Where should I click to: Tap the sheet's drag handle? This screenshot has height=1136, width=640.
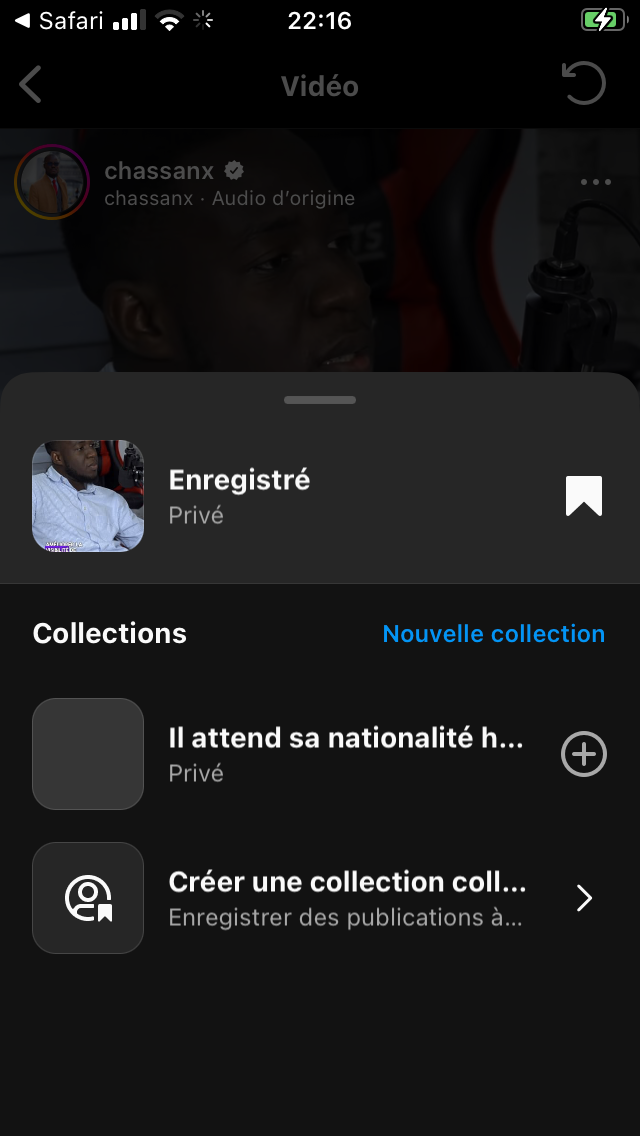pos(320,400)
